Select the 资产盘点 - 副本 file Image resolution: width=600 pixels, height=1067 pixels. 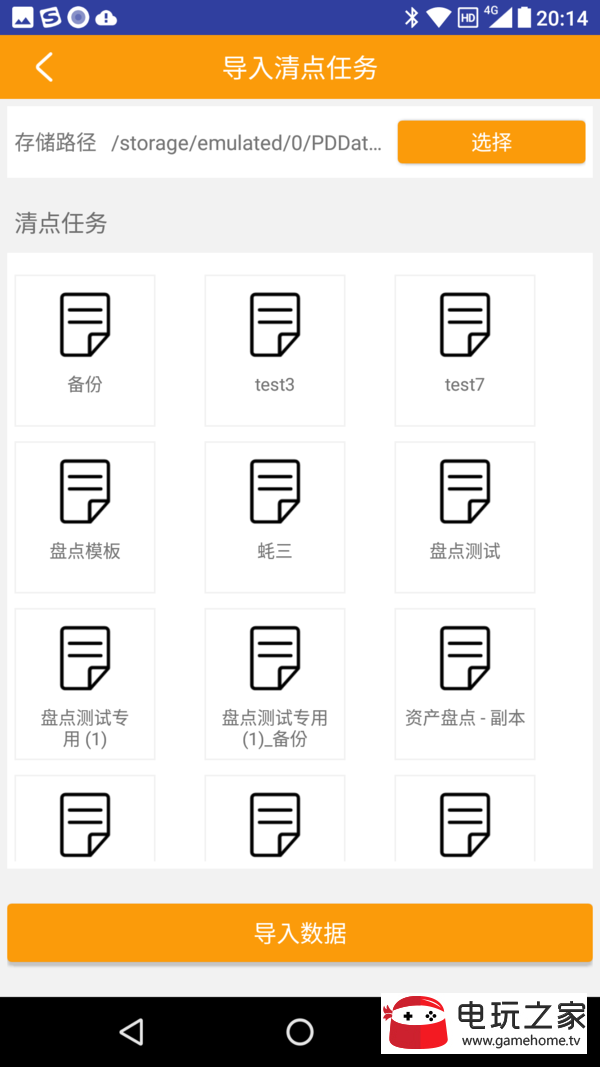tap(465, 683)
